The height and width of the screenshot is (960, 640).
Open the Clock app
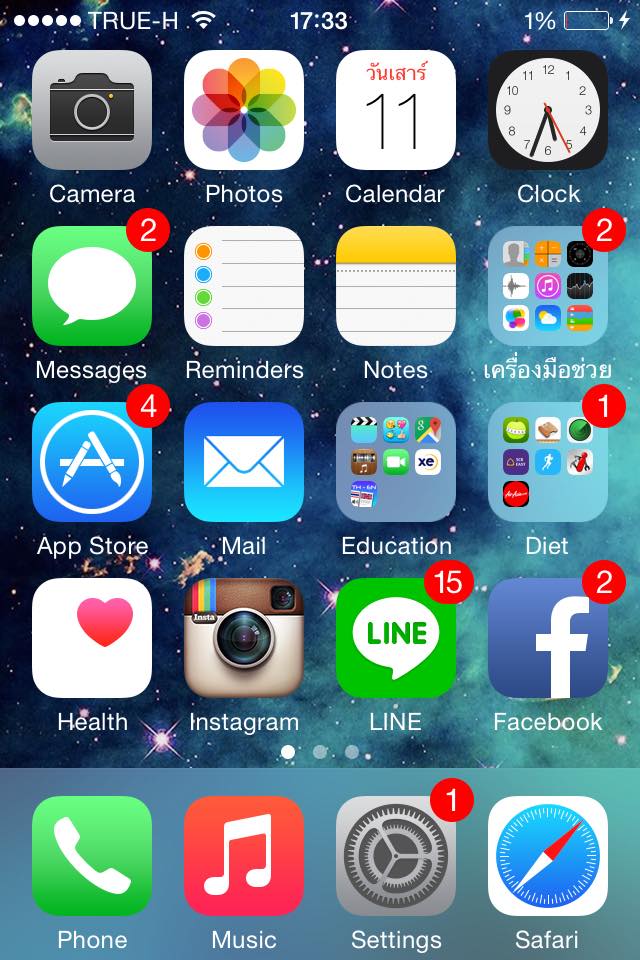point(548,110)
